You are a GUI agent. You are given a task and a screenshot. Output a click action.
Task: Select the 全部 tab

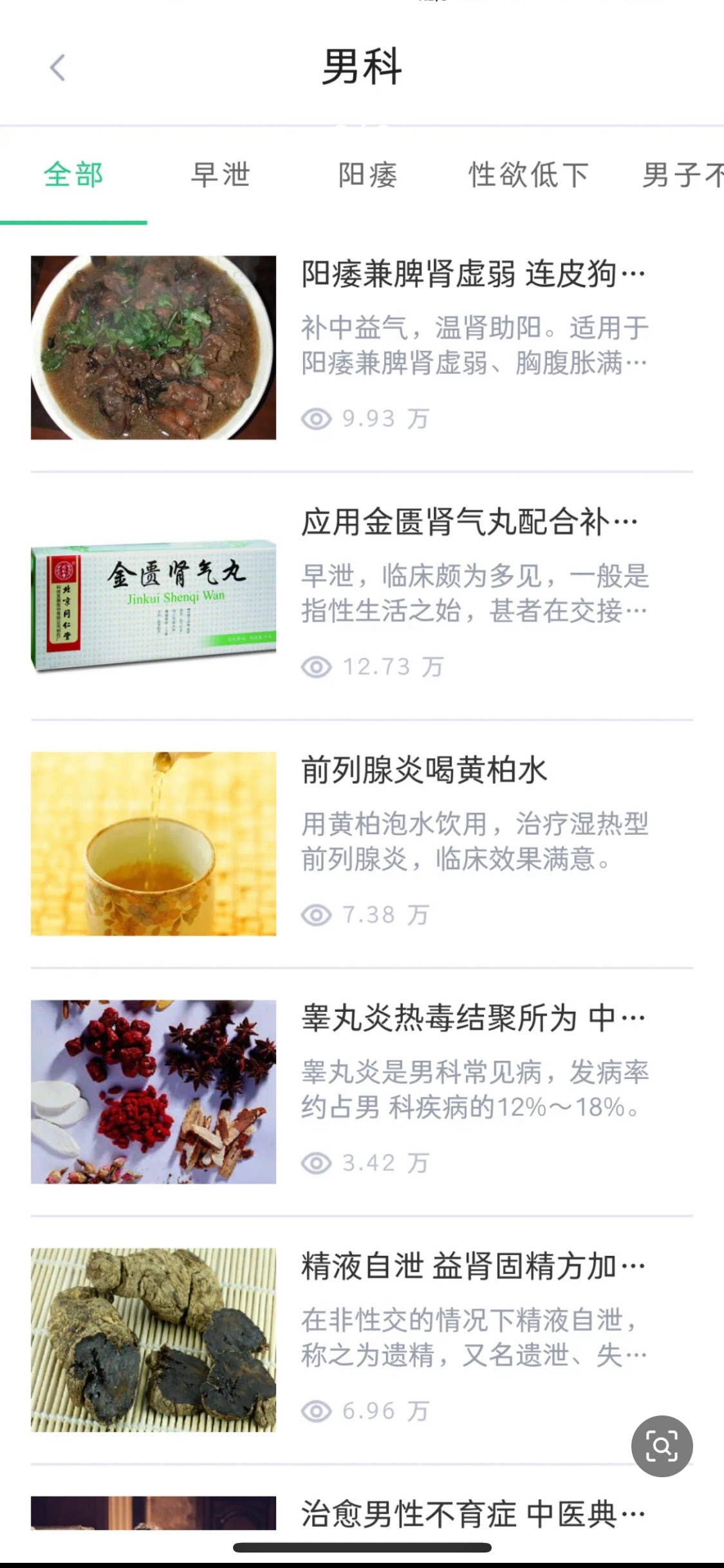(x=73, y=175)
